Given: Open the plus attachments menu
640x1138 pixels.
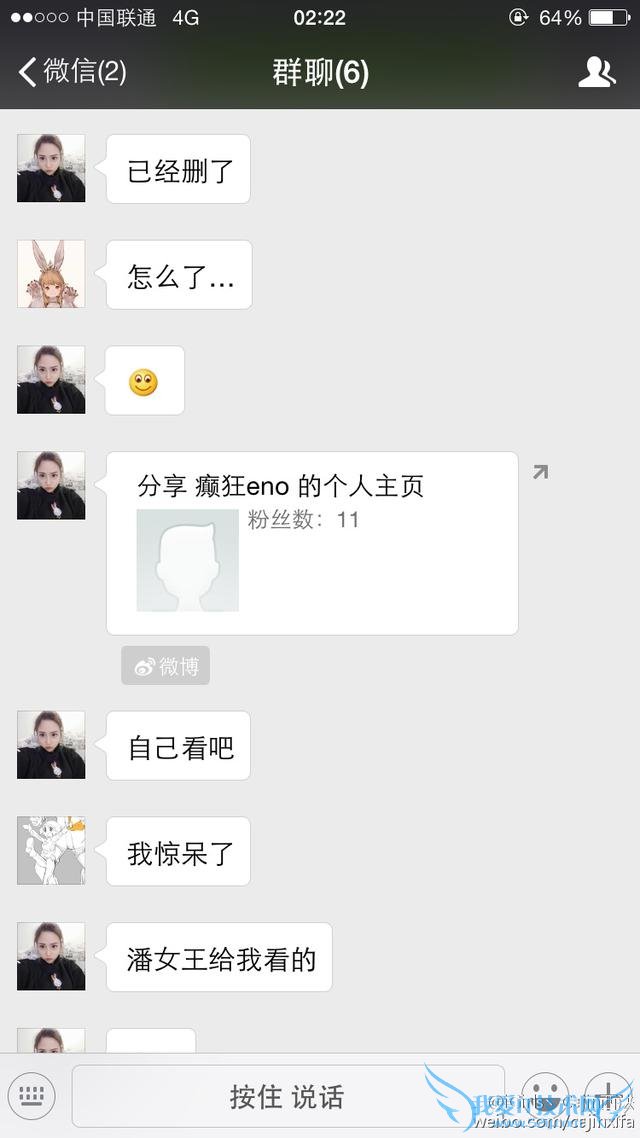Looking at the screenshot, I should point(607,1094).
